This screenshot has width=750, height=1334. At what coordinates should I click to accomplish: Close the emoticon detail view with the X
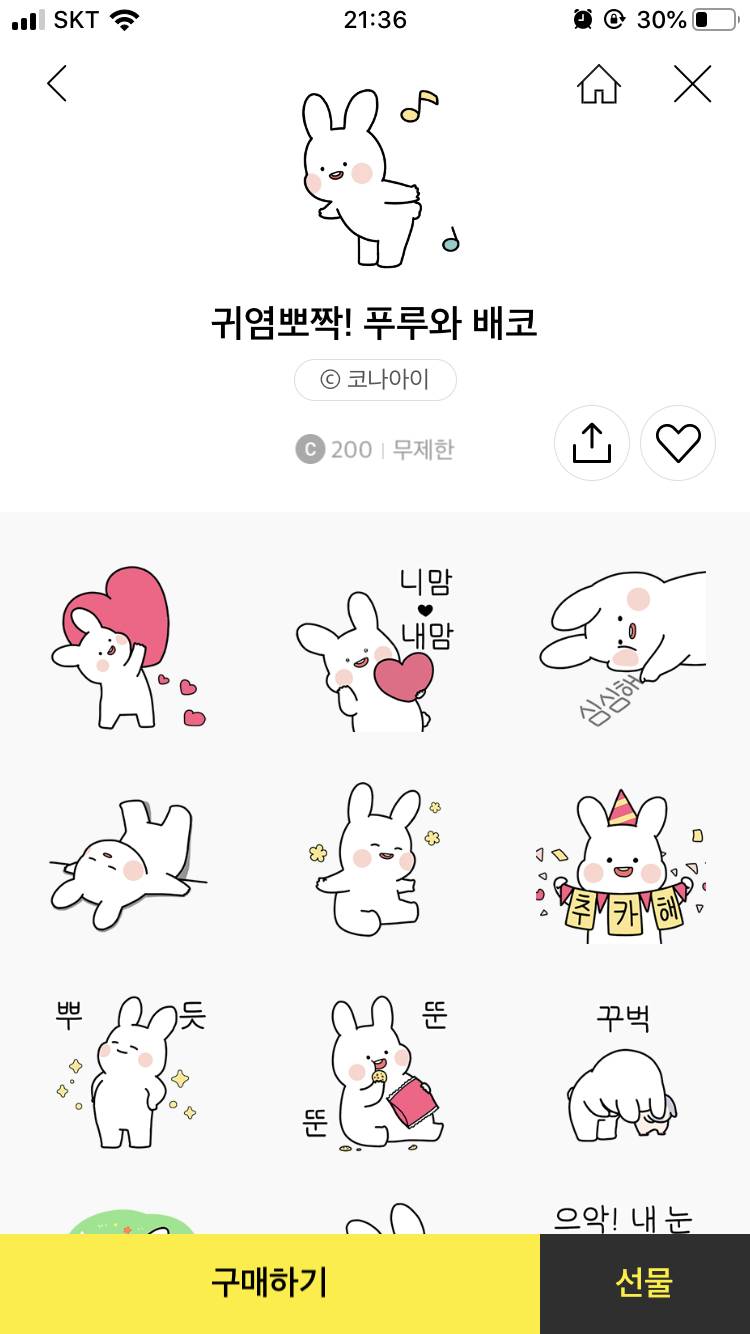[692, 84]
